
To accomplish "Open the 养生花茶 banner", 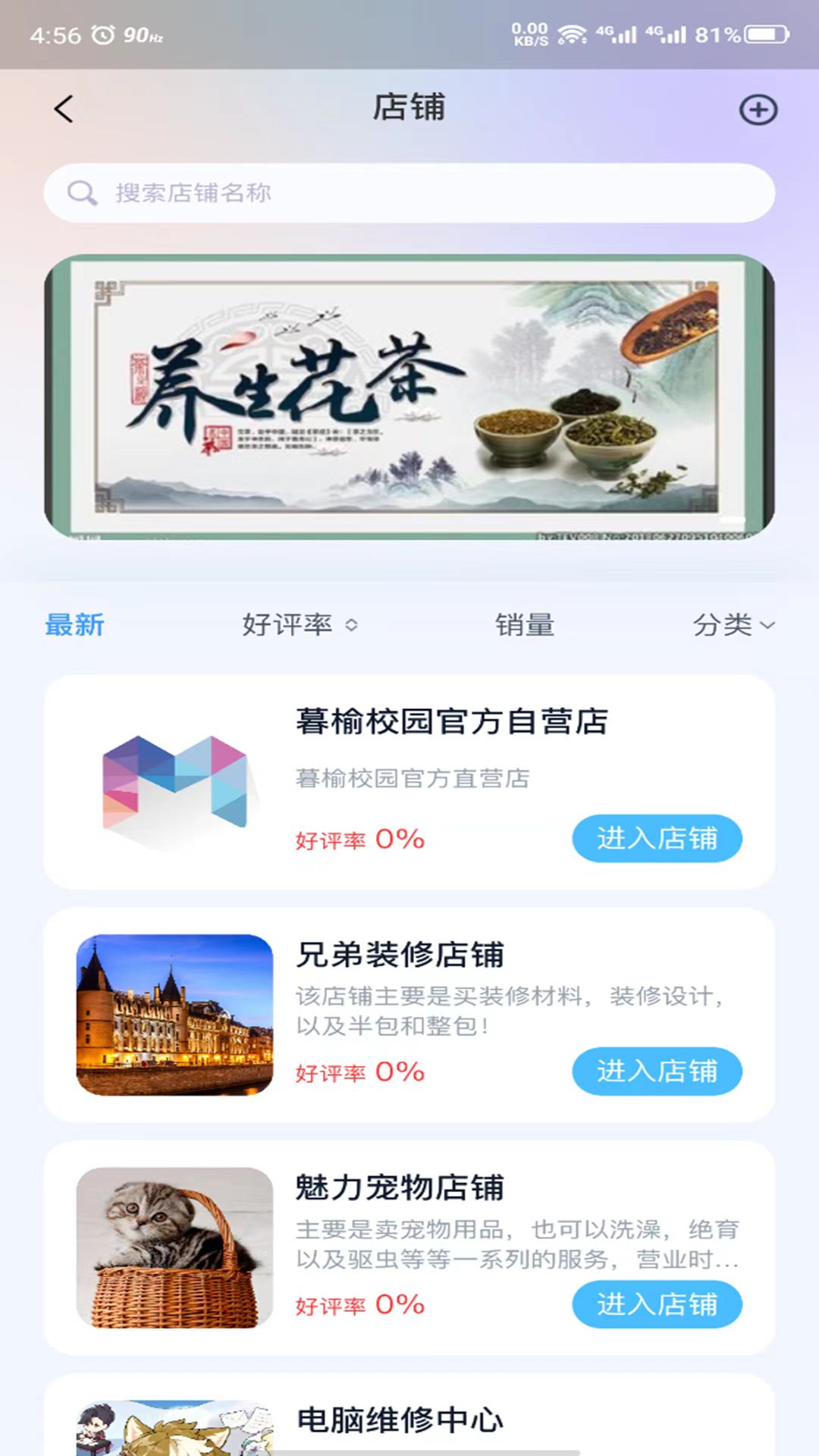I will 409,397.
